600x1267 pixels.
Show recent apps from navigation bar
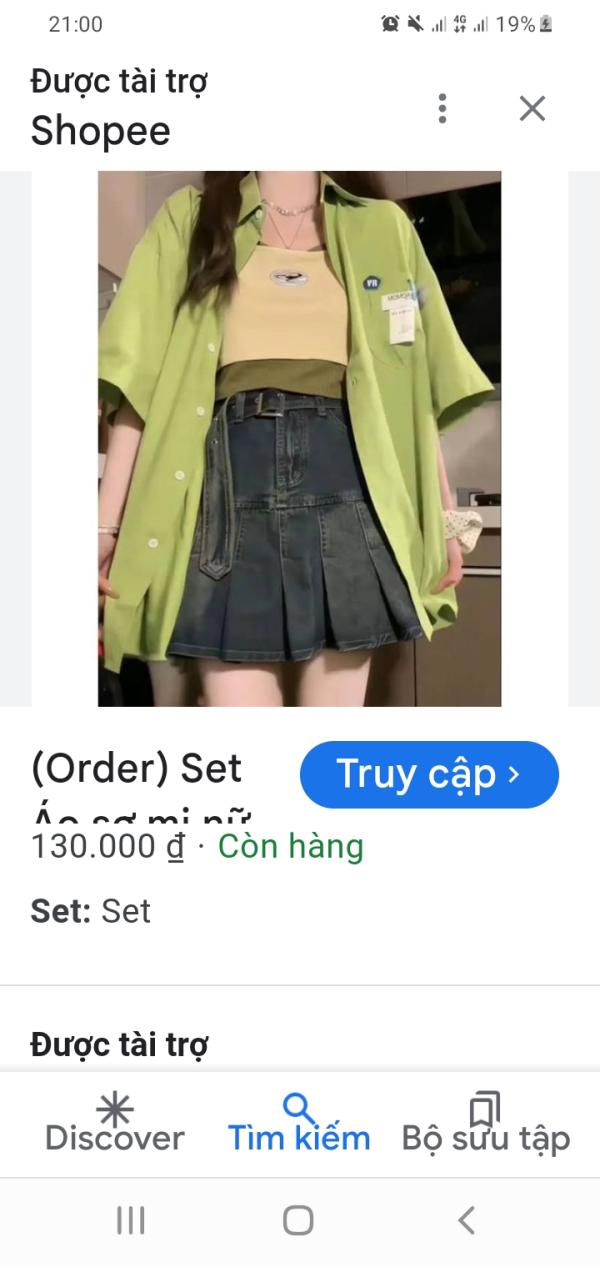pyautogui.click(x=131, y=1220)
